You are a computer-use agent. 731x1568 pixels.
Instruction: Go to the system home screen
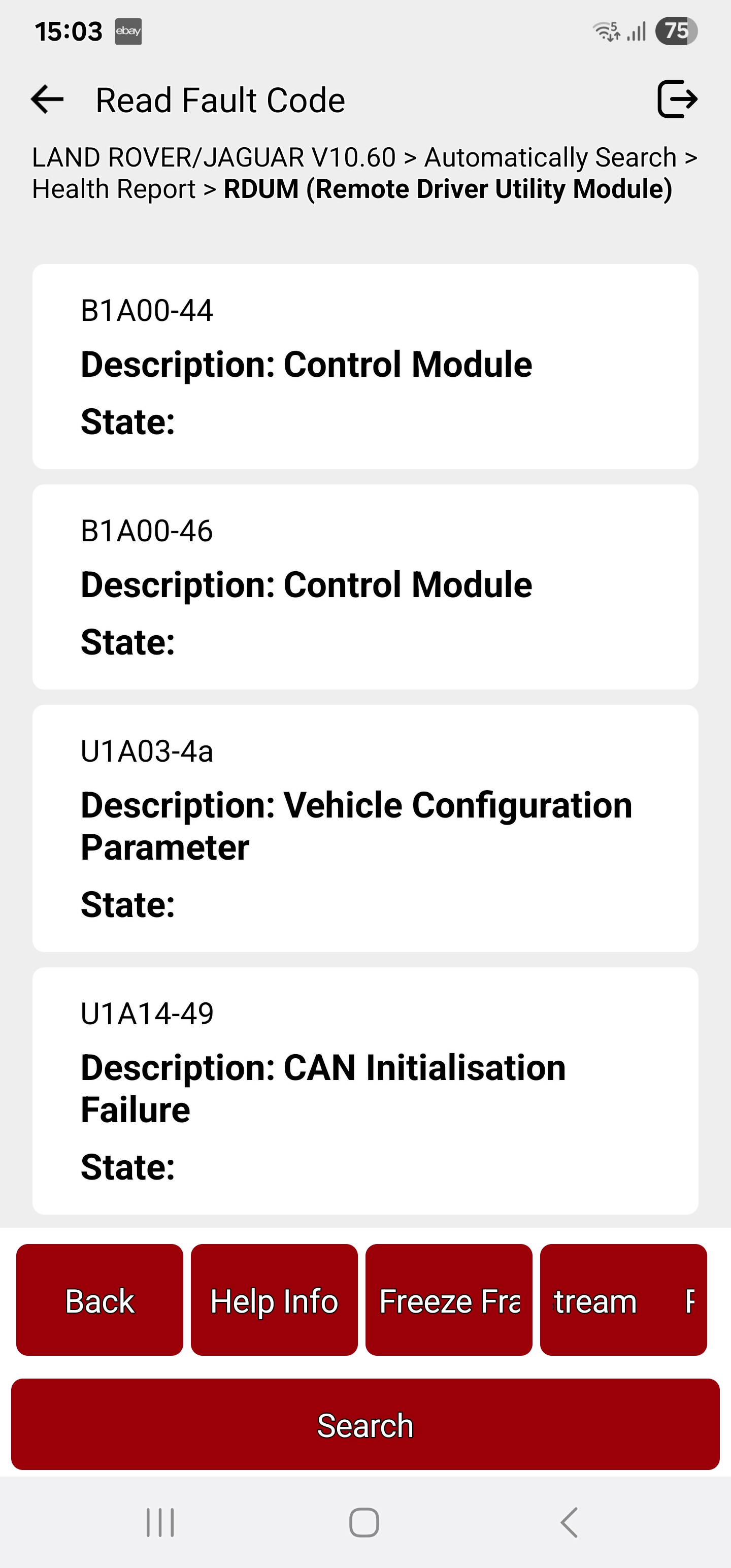pos(364,1522)
